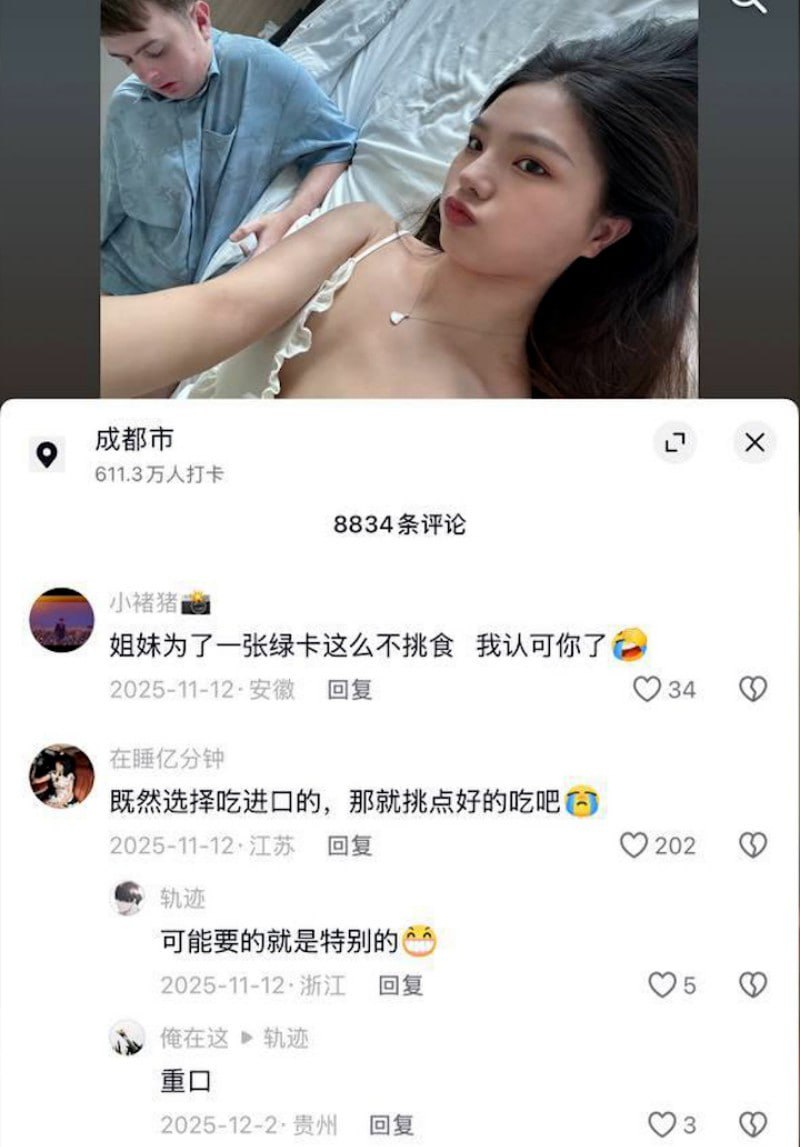Open 小褚猪's profile avatar
The width and height of the screenshot is (800, 1147).
[62, 620]
